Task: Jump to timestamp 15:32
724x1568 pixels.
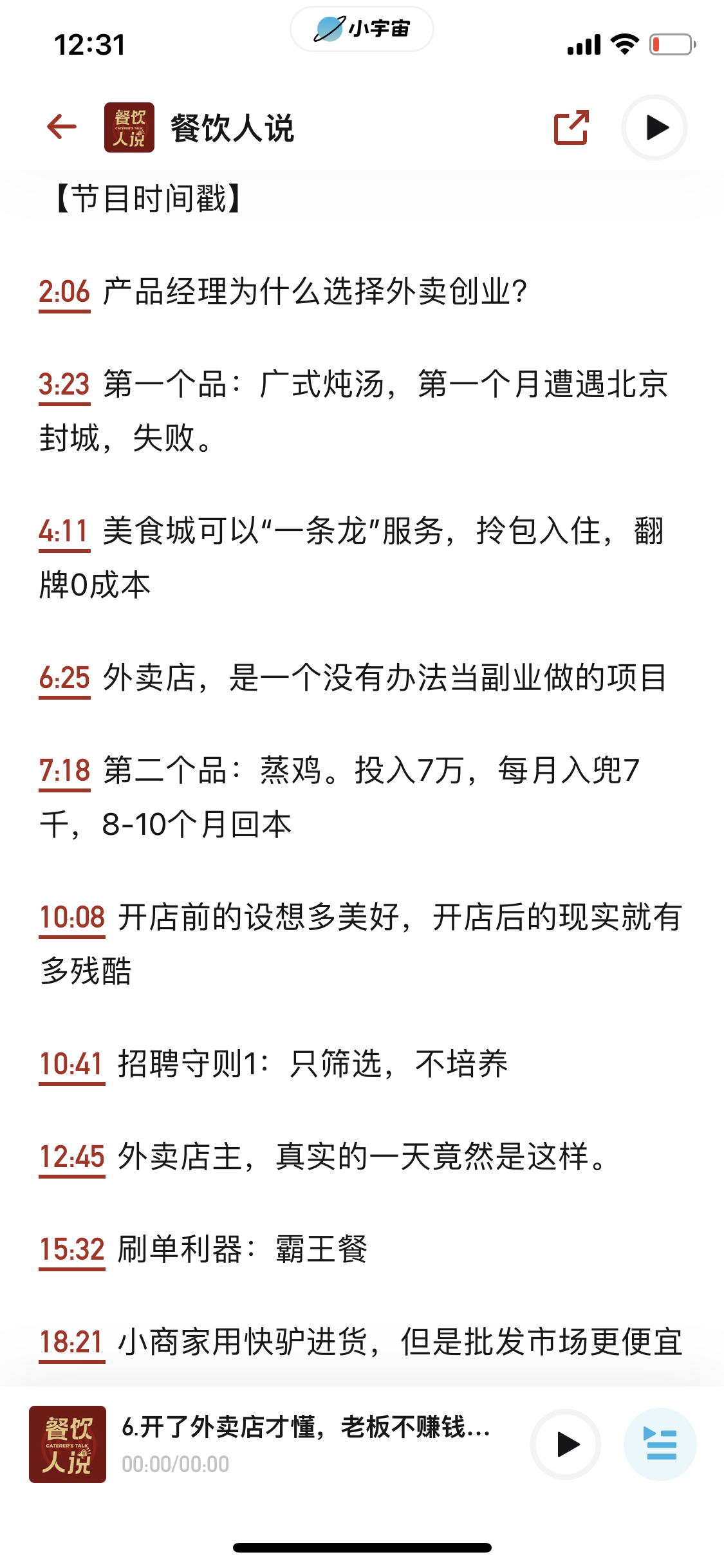Action: click(72, 1250)
